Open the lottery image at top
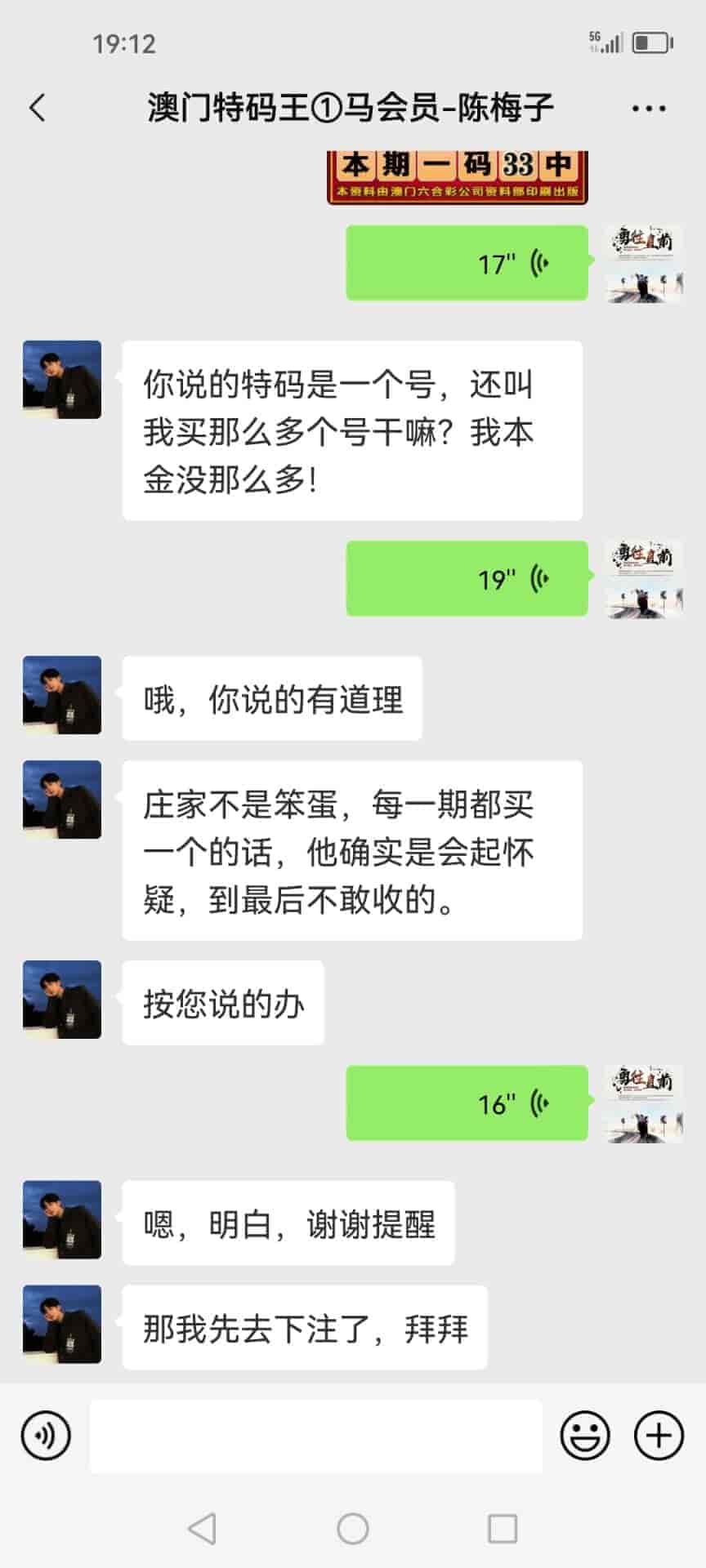The image size is (706, 1568). pyautogui.click(x=457, y=176)
